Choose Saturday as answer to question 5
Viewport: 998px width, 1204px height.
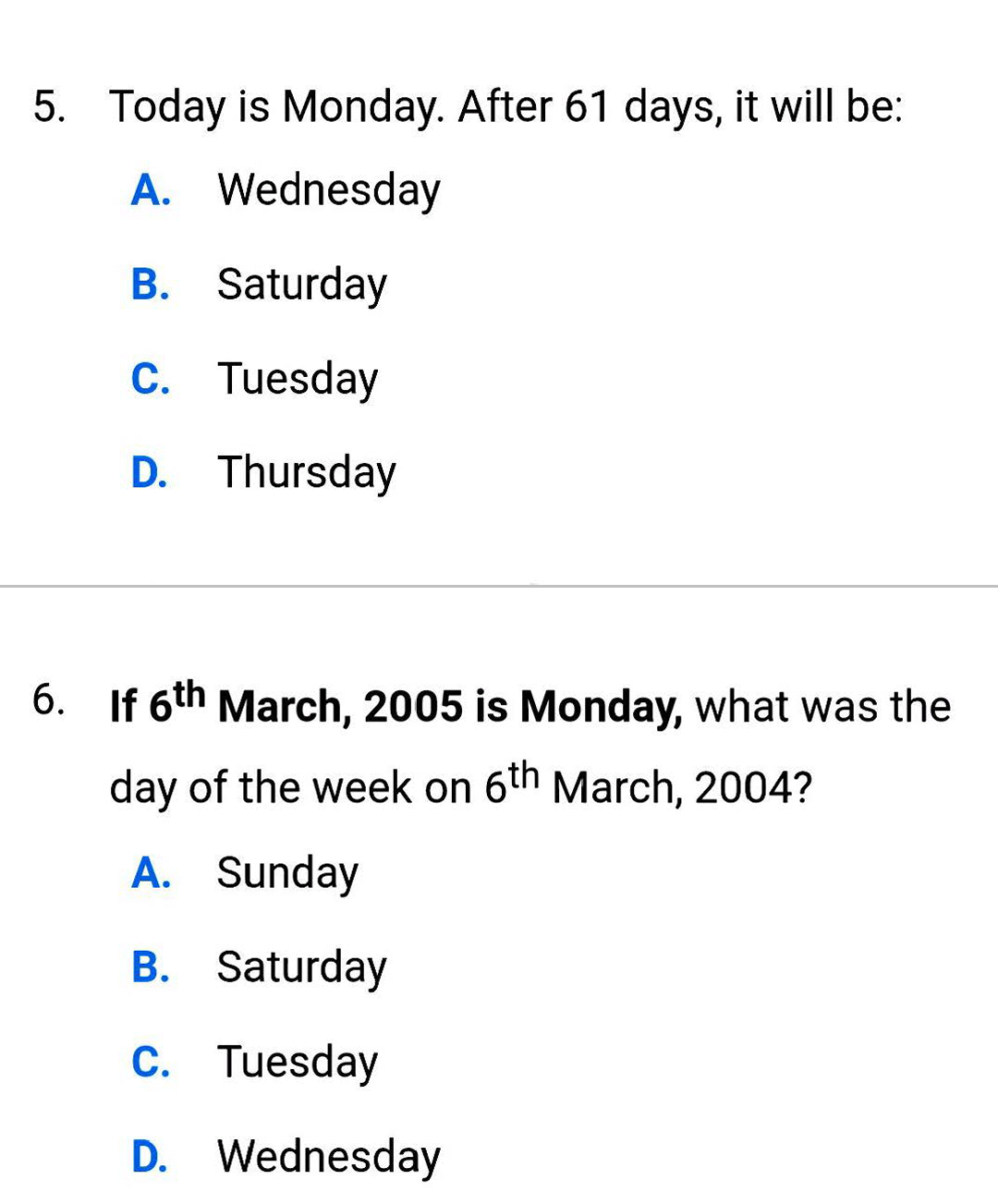(x=301, y=285)
